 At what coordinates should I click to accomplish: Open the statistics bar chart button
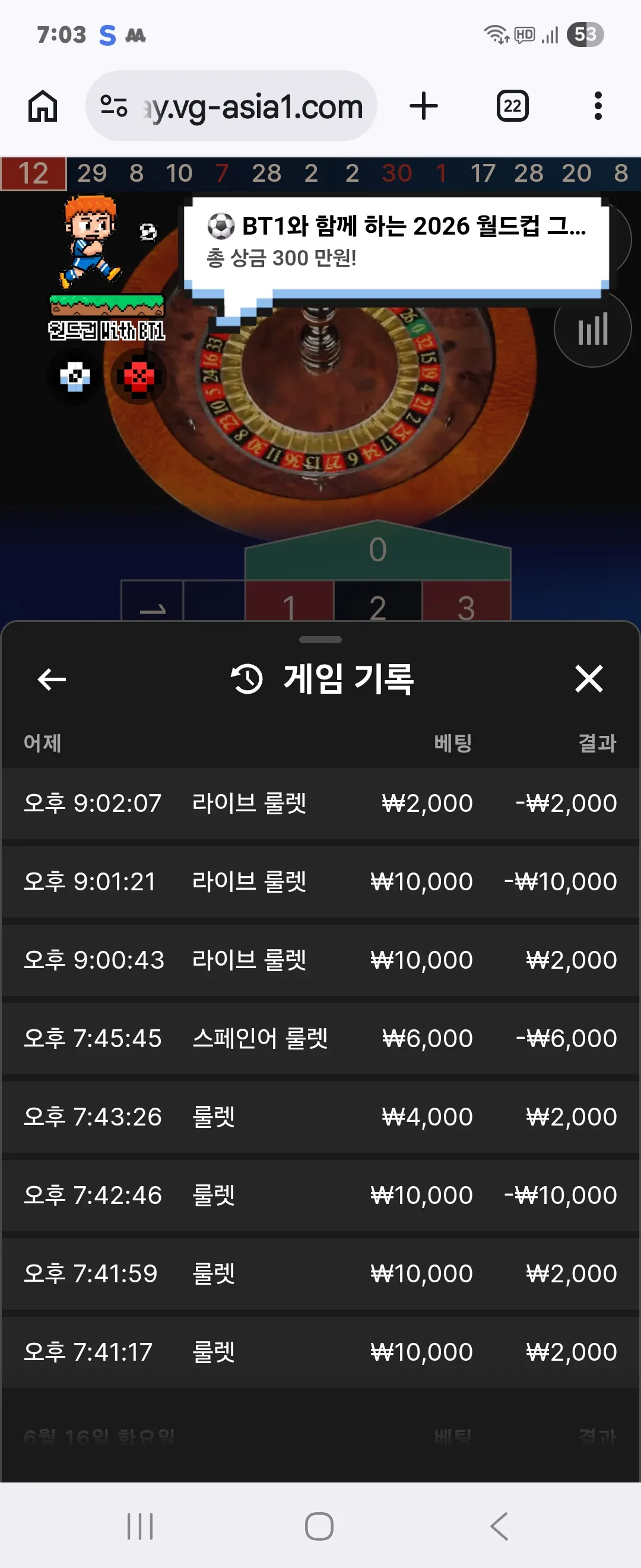593,328
